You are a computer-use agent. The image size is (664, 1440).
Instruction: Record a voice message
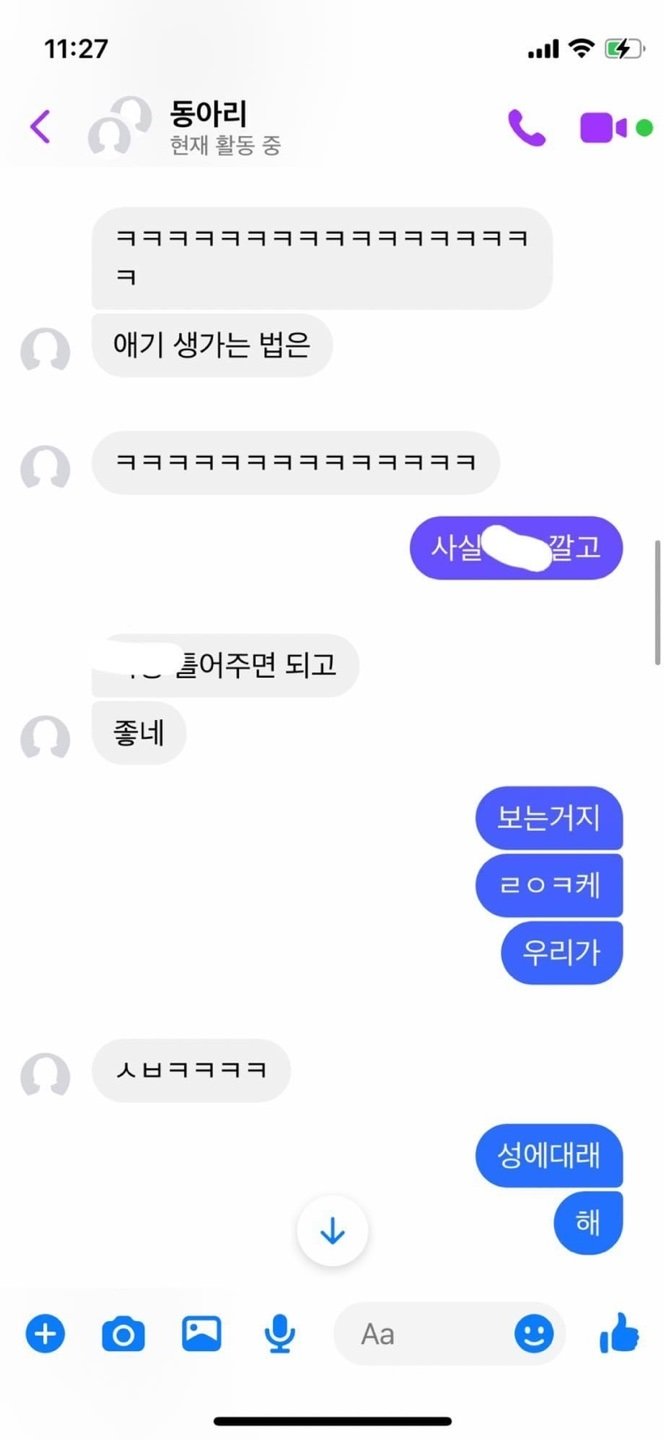point(279,1333)
